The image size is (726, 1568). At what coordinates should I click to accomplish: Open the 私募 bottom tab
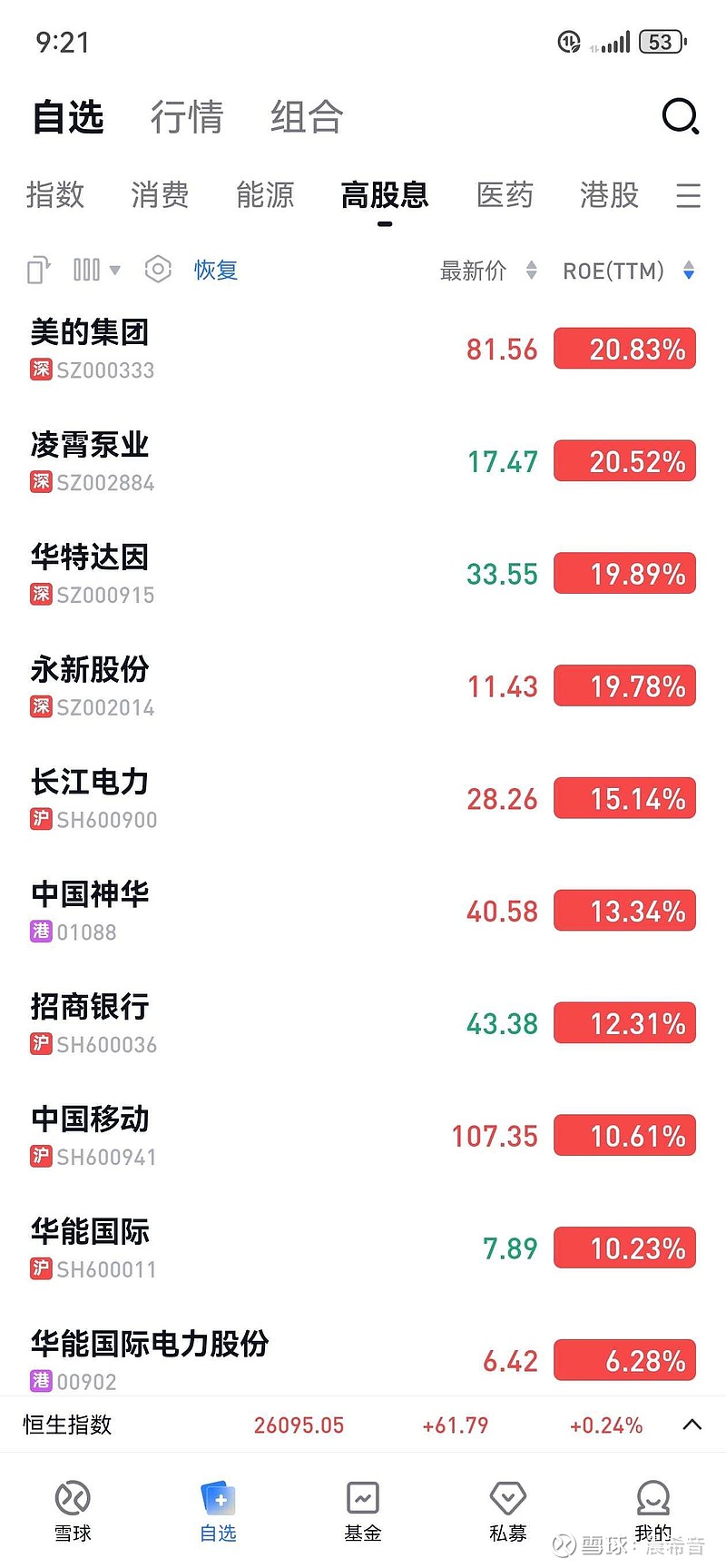pyautogui.click(x=507, y=1512)
